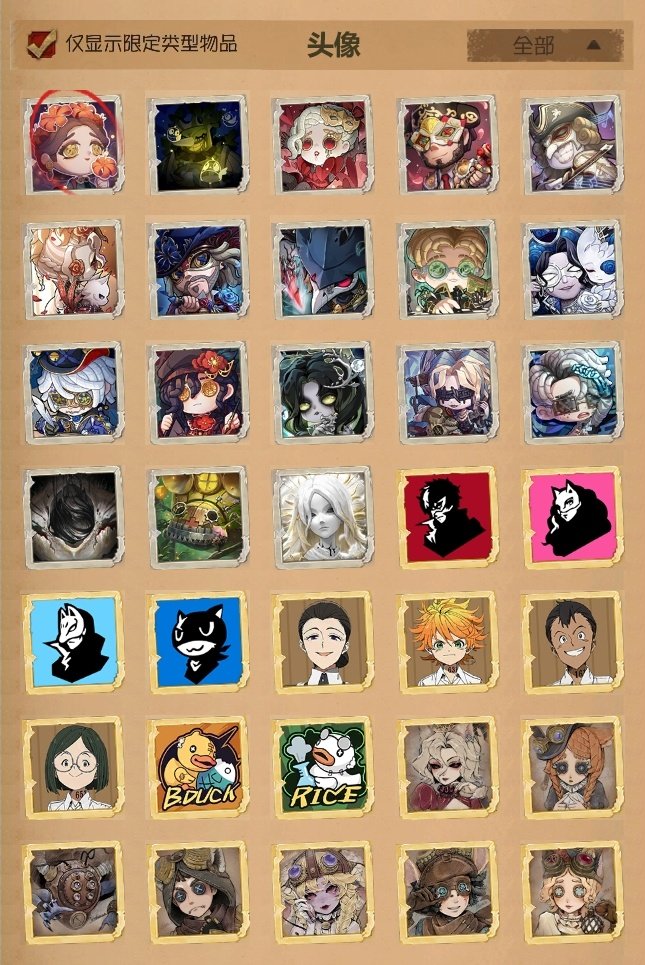Pick the orange braided steampunk girl avatar

point(572,766)
